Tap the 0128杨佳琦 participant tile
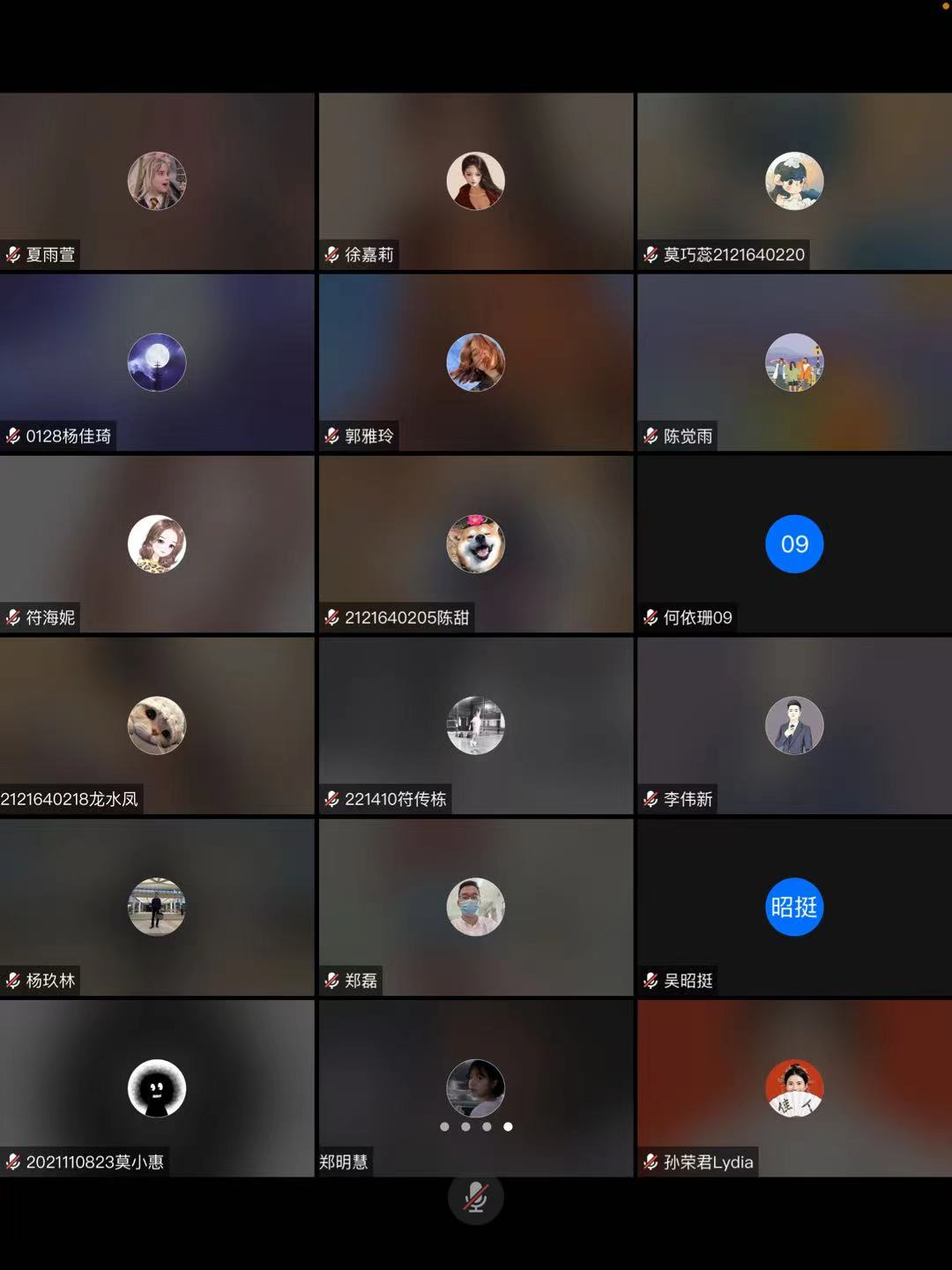 click(x=157, y=362)
